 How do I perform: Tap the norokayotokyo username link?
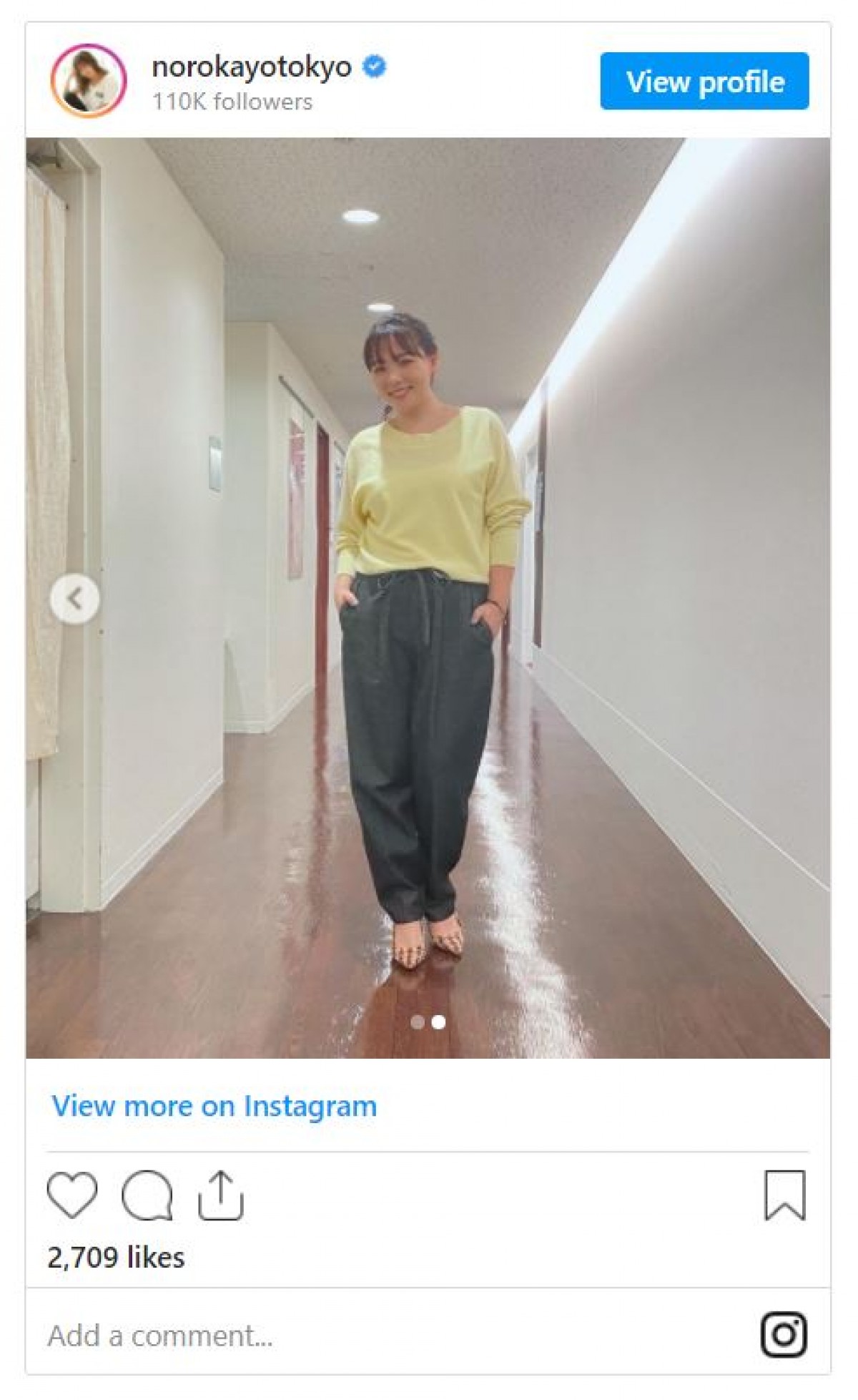tap(252, 67)
